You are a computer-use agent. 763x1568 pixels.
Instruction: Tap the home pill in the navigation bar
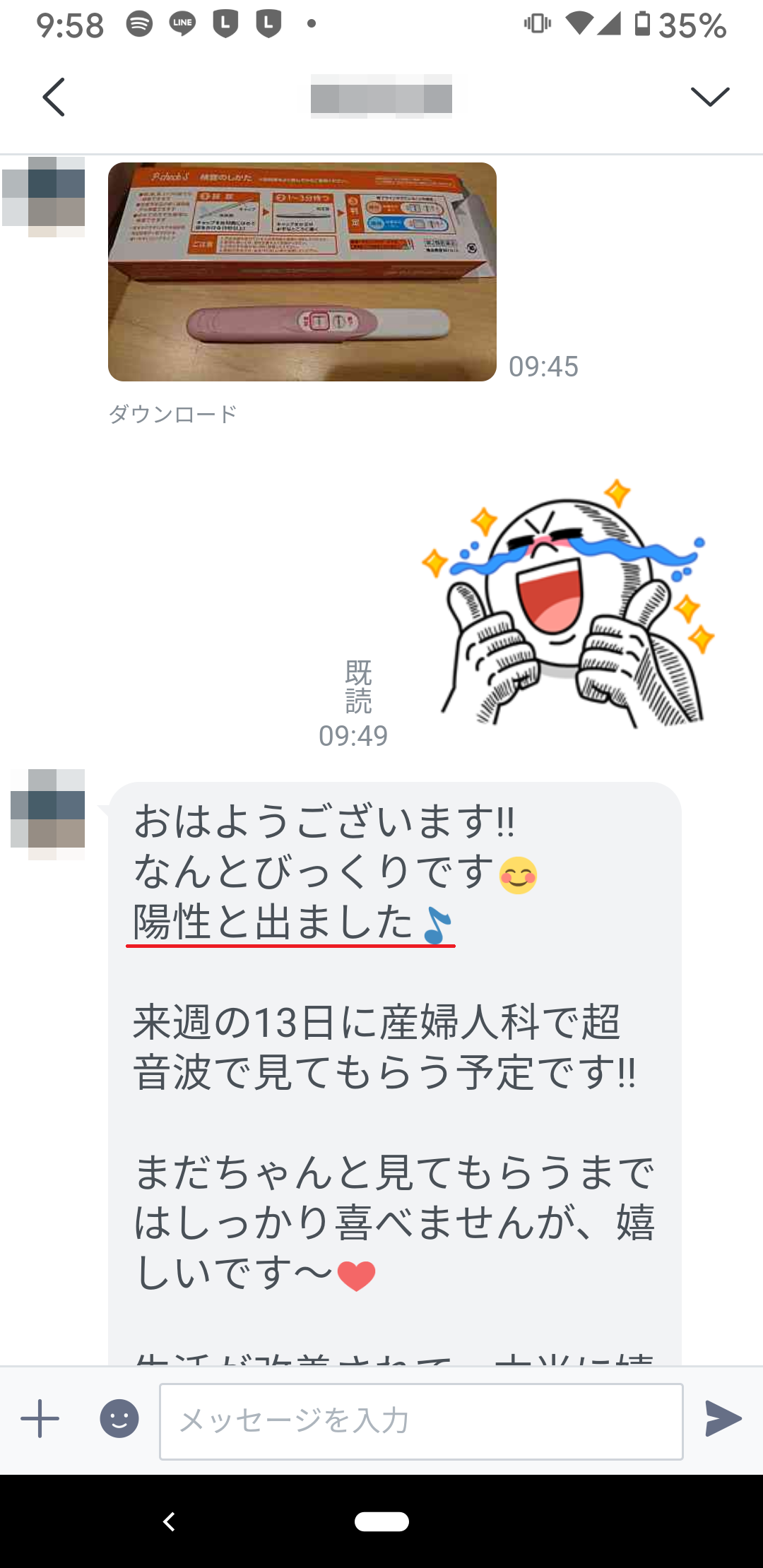pyautogui.click(x=381, y=1521)
